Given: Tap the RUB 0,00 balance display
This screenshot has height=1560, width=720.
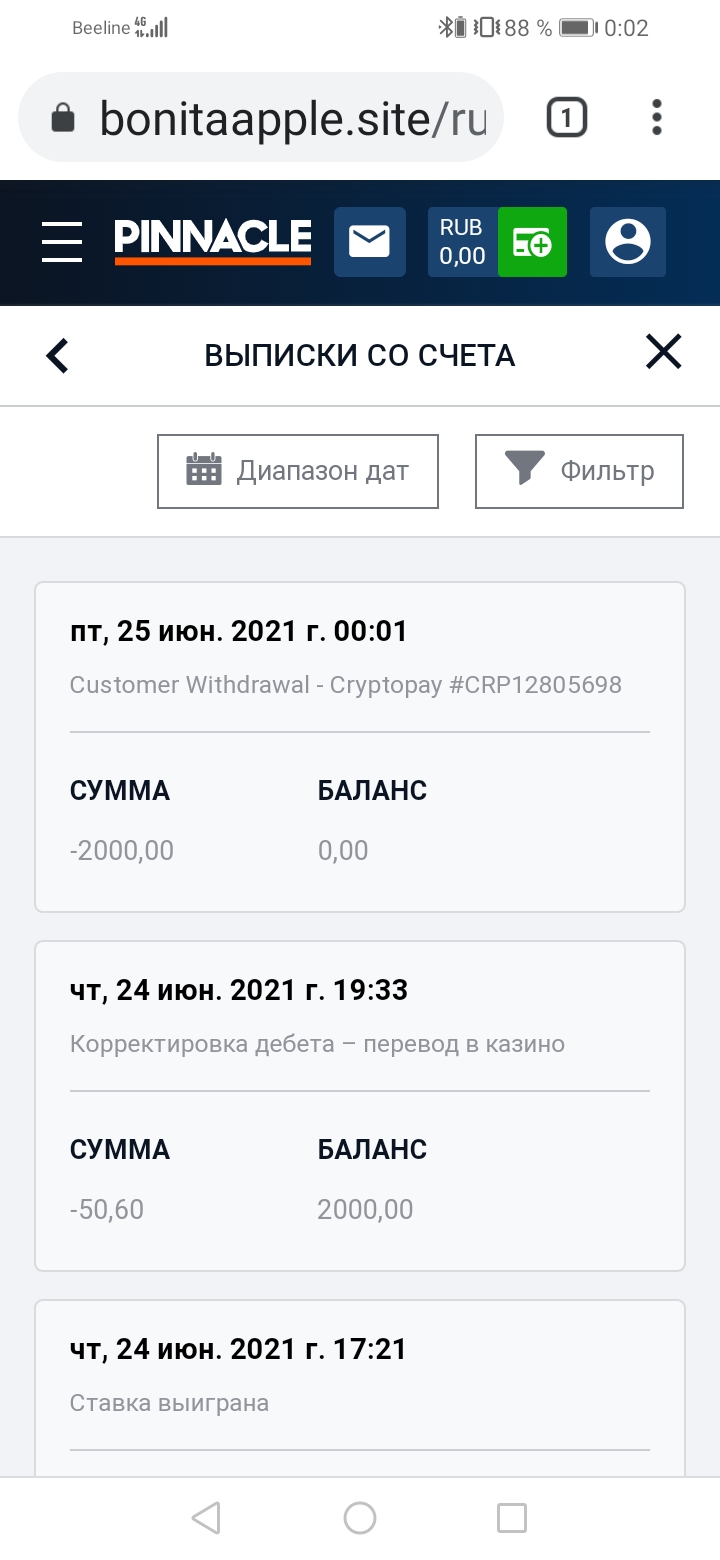Looking at the screenshot, I should tap(462, 241).
